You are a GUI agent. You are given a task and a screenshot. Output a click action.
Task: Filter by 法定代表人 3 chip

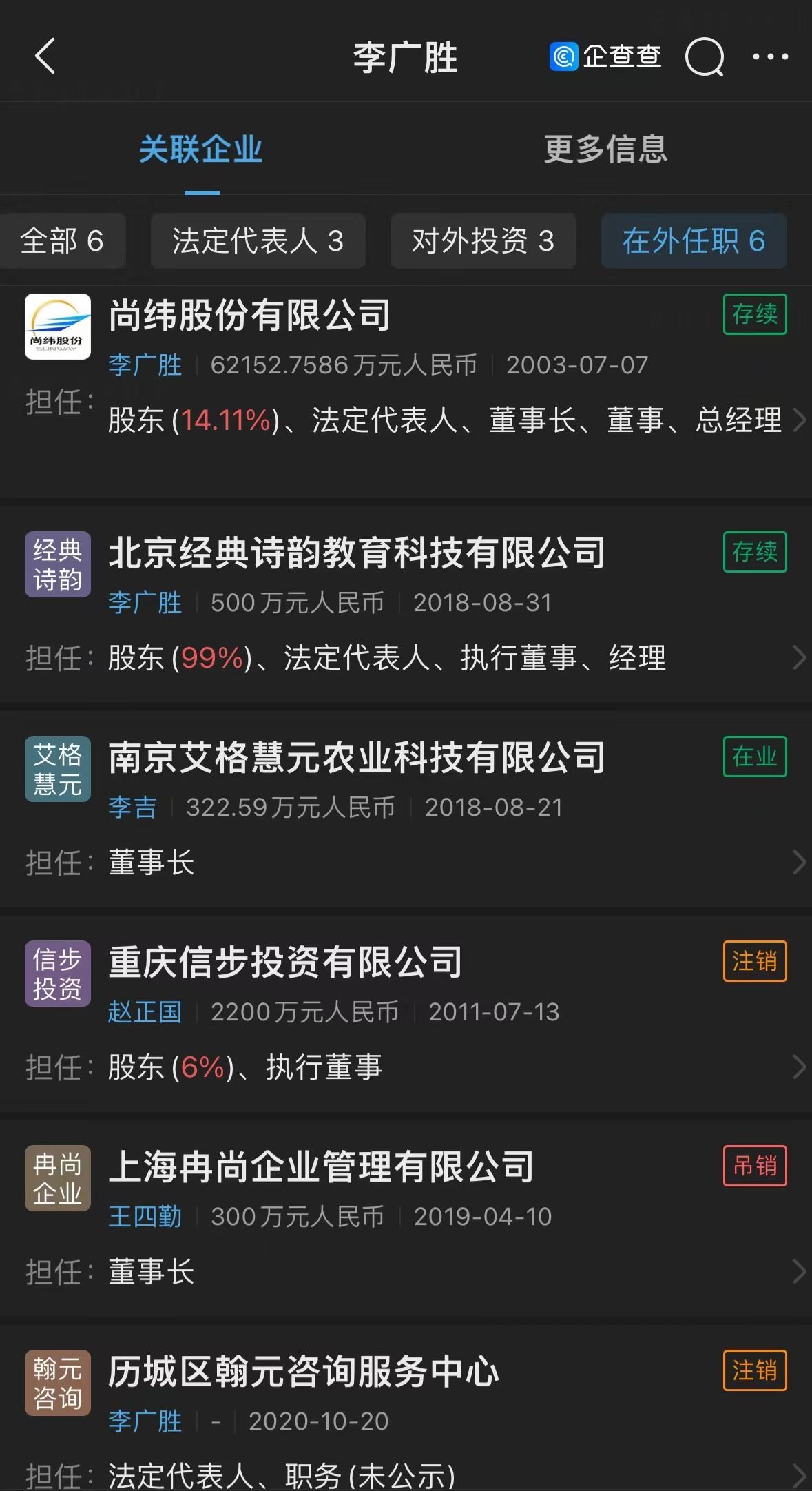coord(258,241)
